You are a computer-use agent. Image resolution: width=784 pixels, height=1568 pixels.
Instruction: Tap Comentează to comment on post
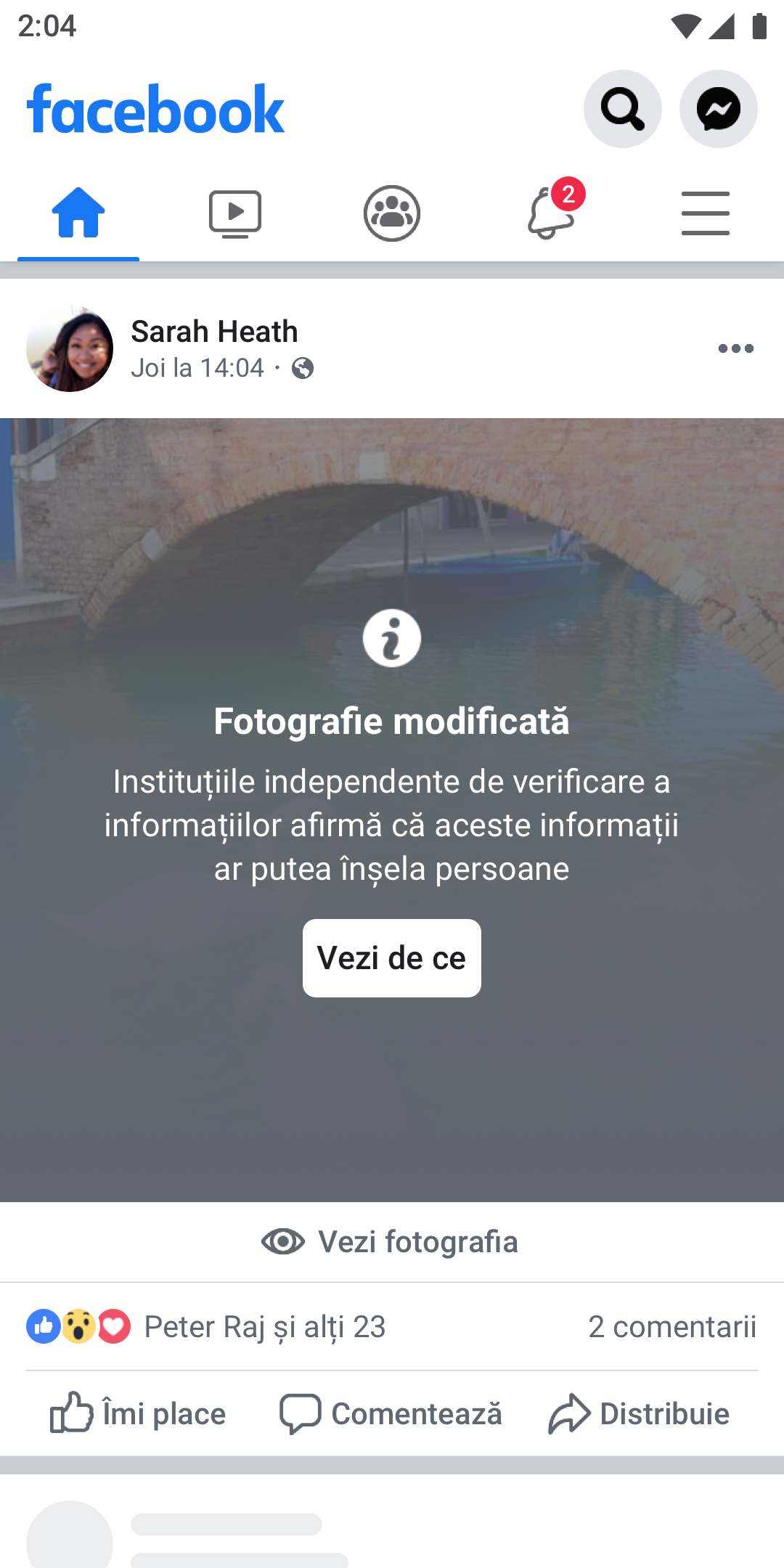[x=392, y=1413]
